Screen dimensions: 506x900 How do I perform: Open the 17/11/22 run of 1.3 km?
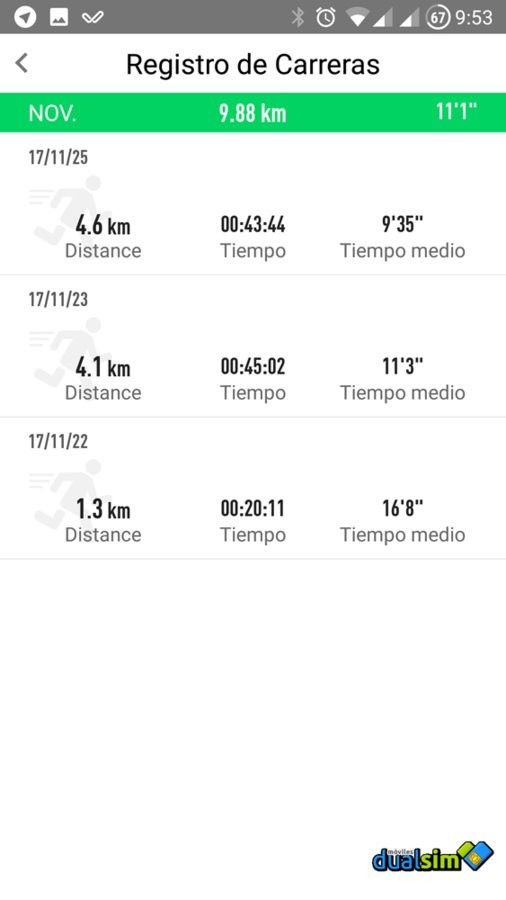[253, 488]
